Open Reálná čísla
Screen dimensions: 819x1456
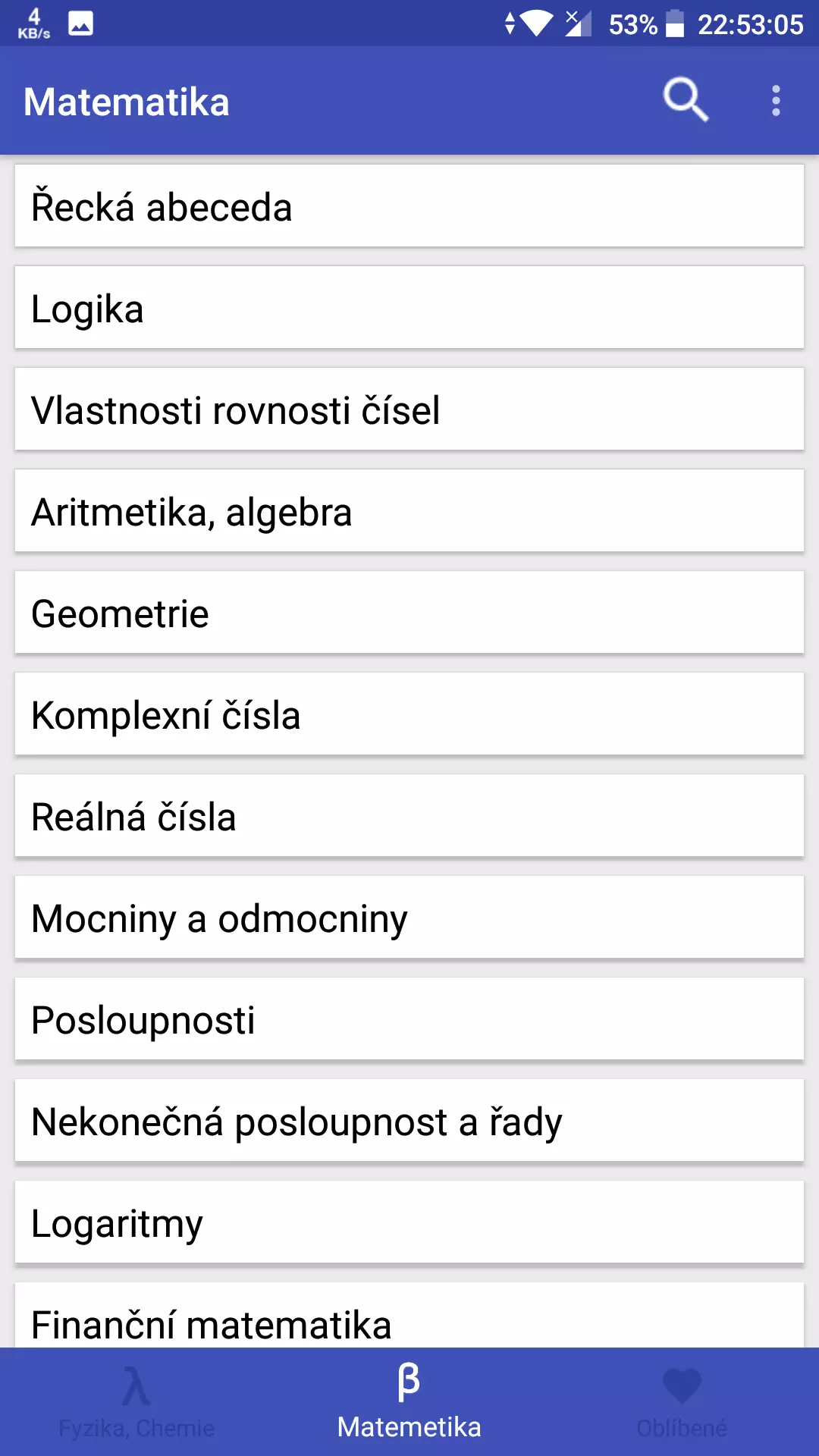409,816
